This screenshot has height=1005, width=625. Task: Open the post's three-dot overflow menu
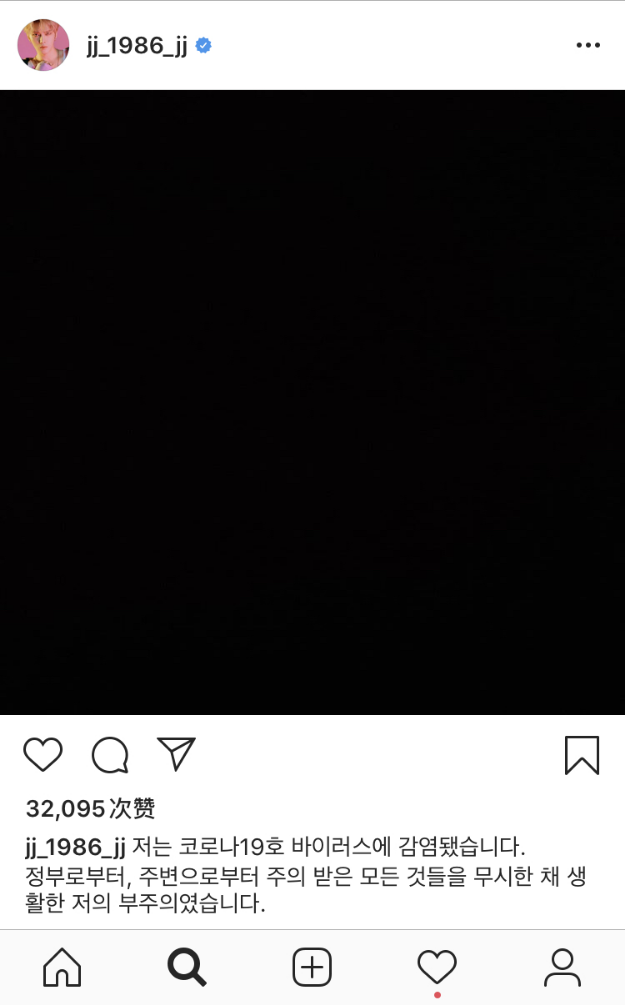tap(588, 46)
